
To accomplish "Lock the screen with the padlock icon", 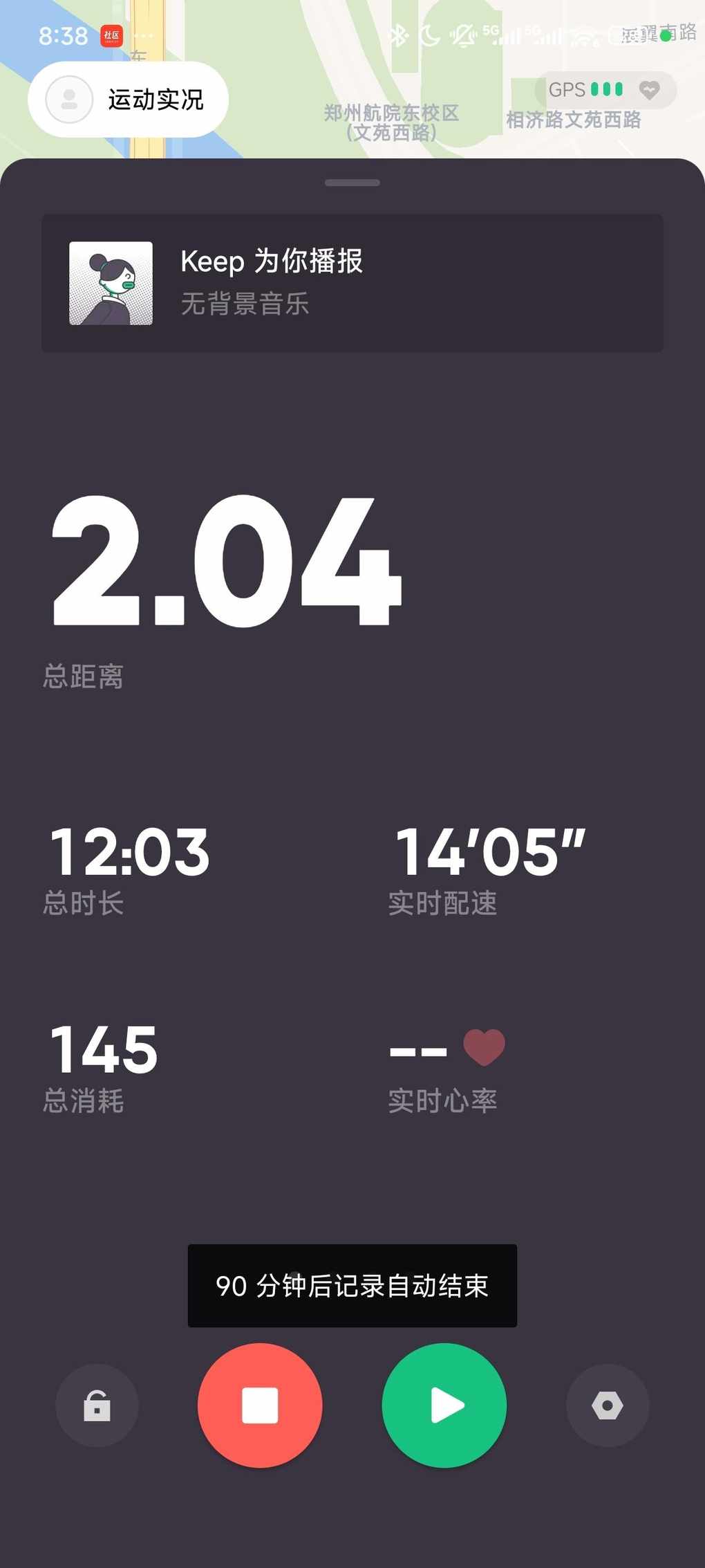I will [x=97, y=1405].
